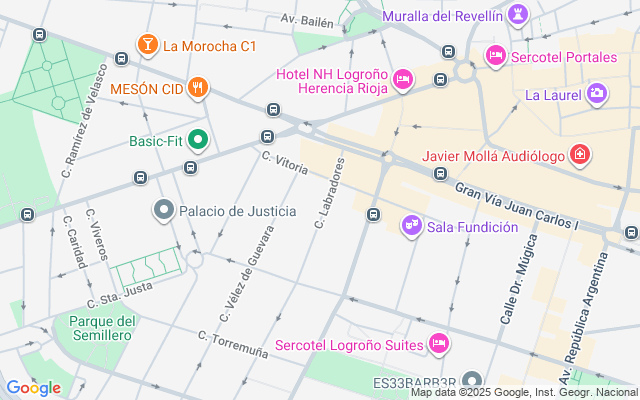Viewport: 640px width, 400px height.
Task: View the Palacio de Justicia place marker
Action: pyautogui.click(x=163, y=211)
